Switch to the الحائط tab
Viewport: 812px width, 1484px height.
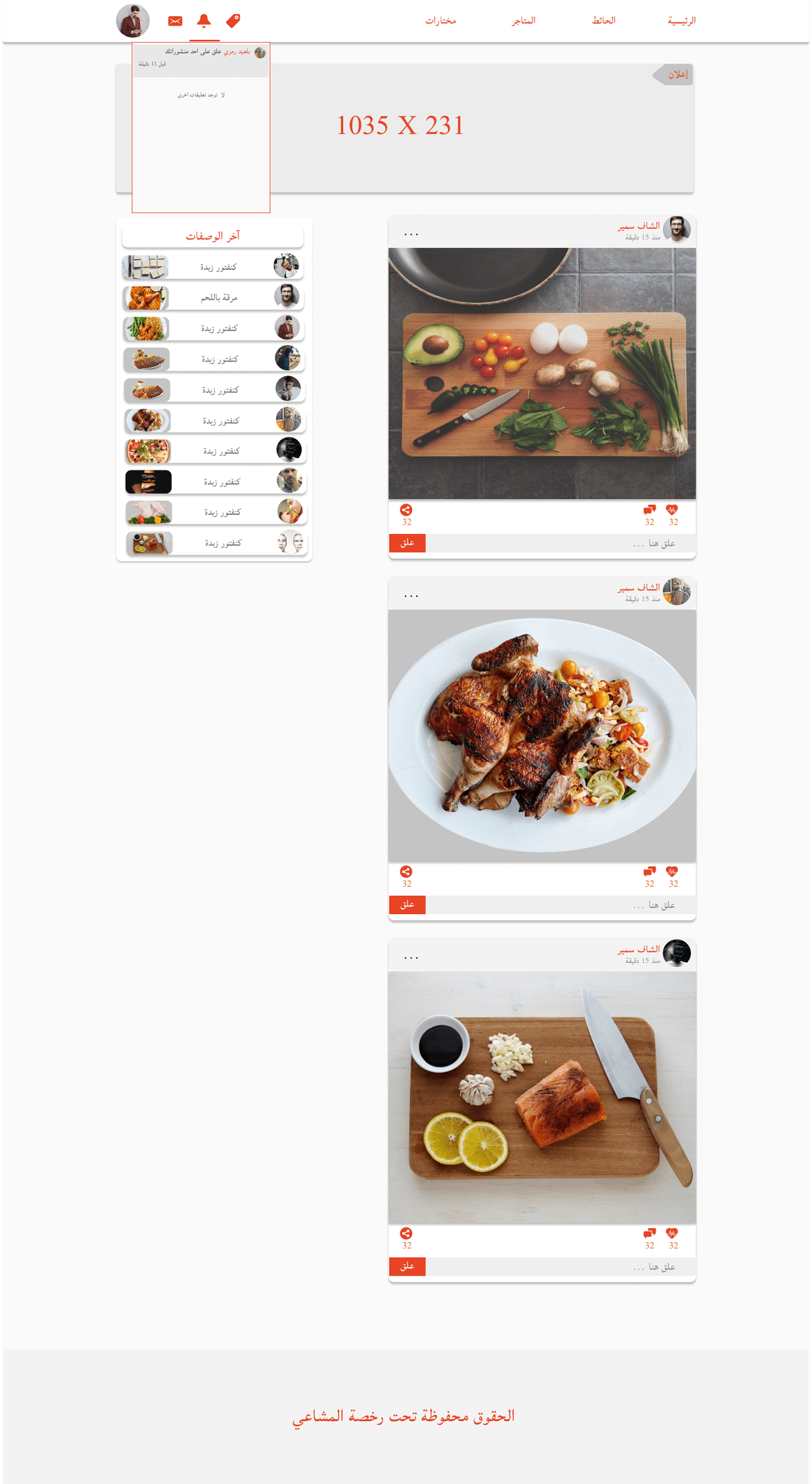(x=604, y=21)
